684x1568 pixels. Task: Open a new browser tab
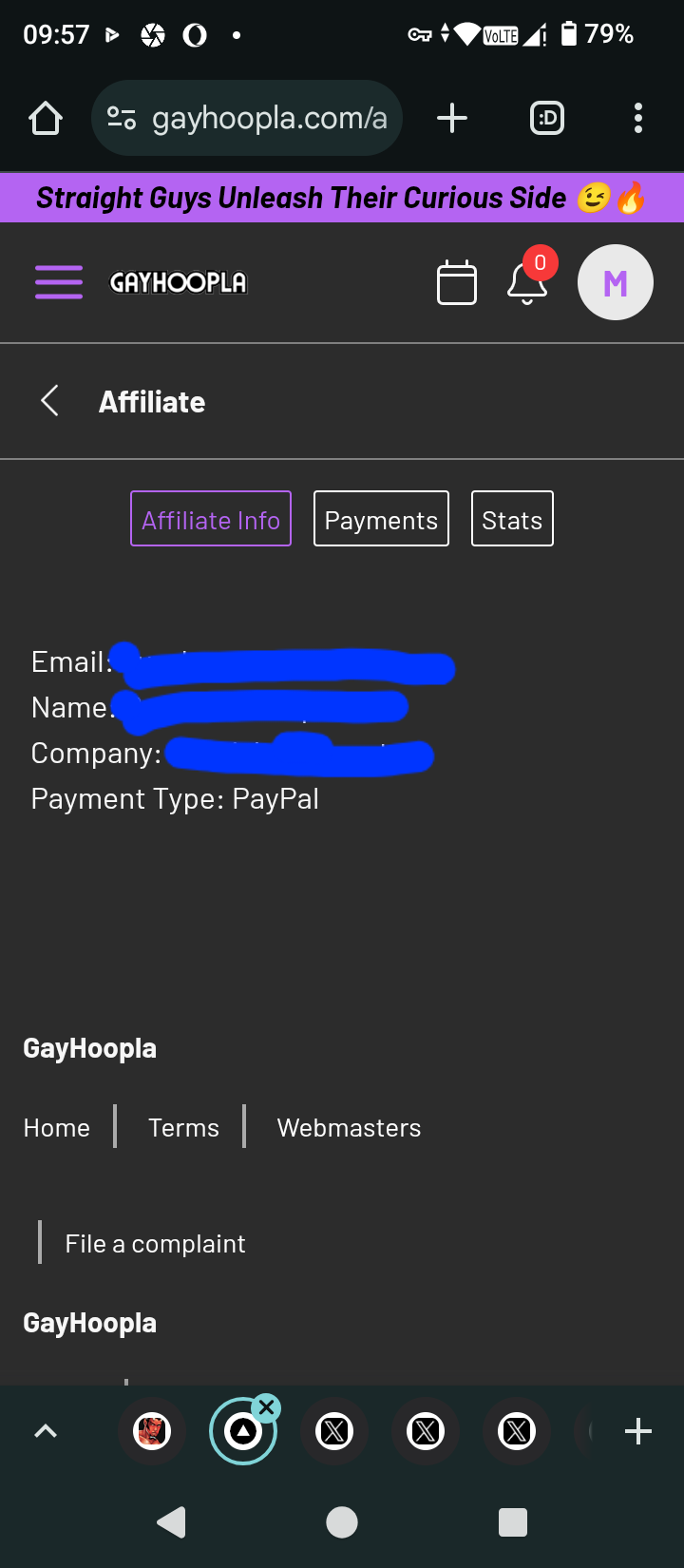tap(452, 118)
